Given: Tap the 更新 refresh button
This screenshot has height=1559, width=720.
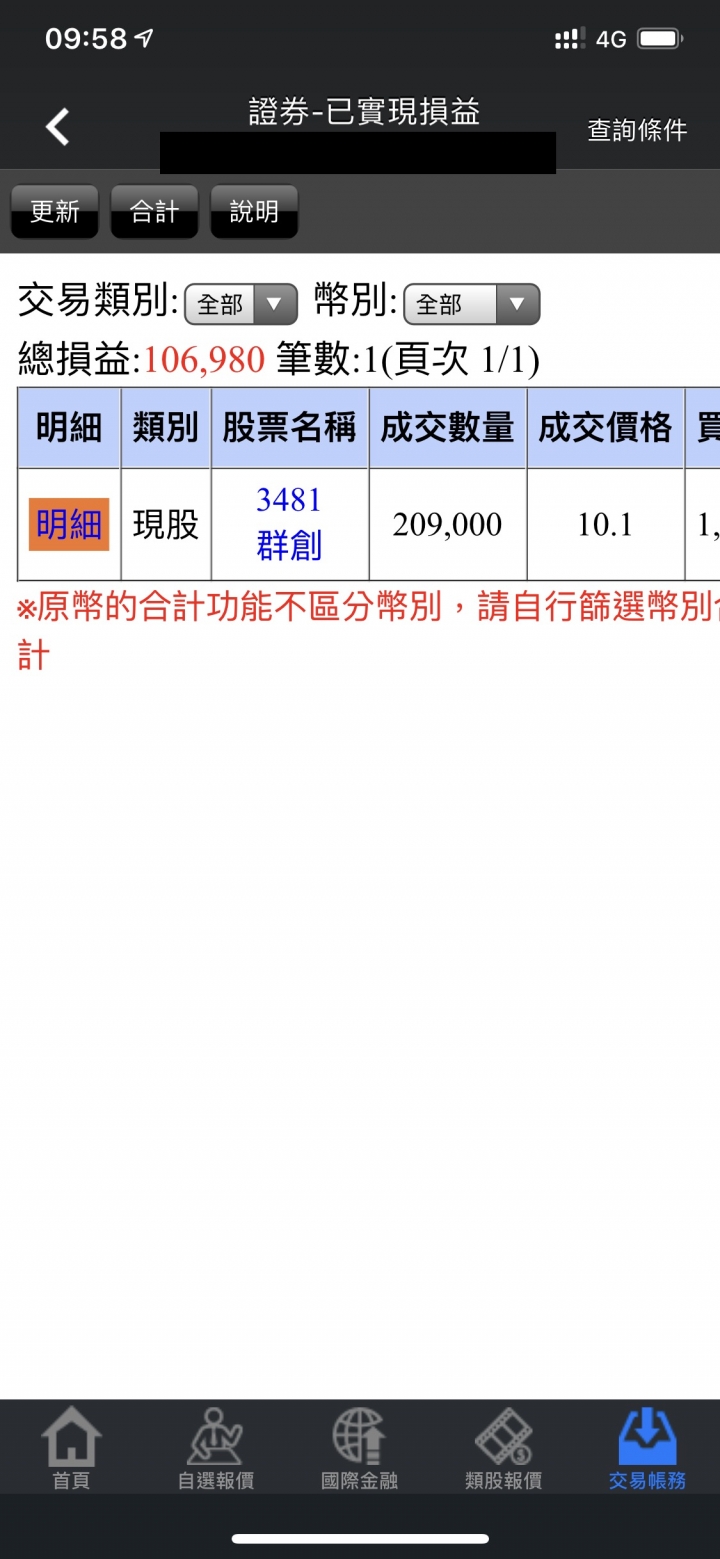Looking at the screenshot, I should click(x=55, y=212).
